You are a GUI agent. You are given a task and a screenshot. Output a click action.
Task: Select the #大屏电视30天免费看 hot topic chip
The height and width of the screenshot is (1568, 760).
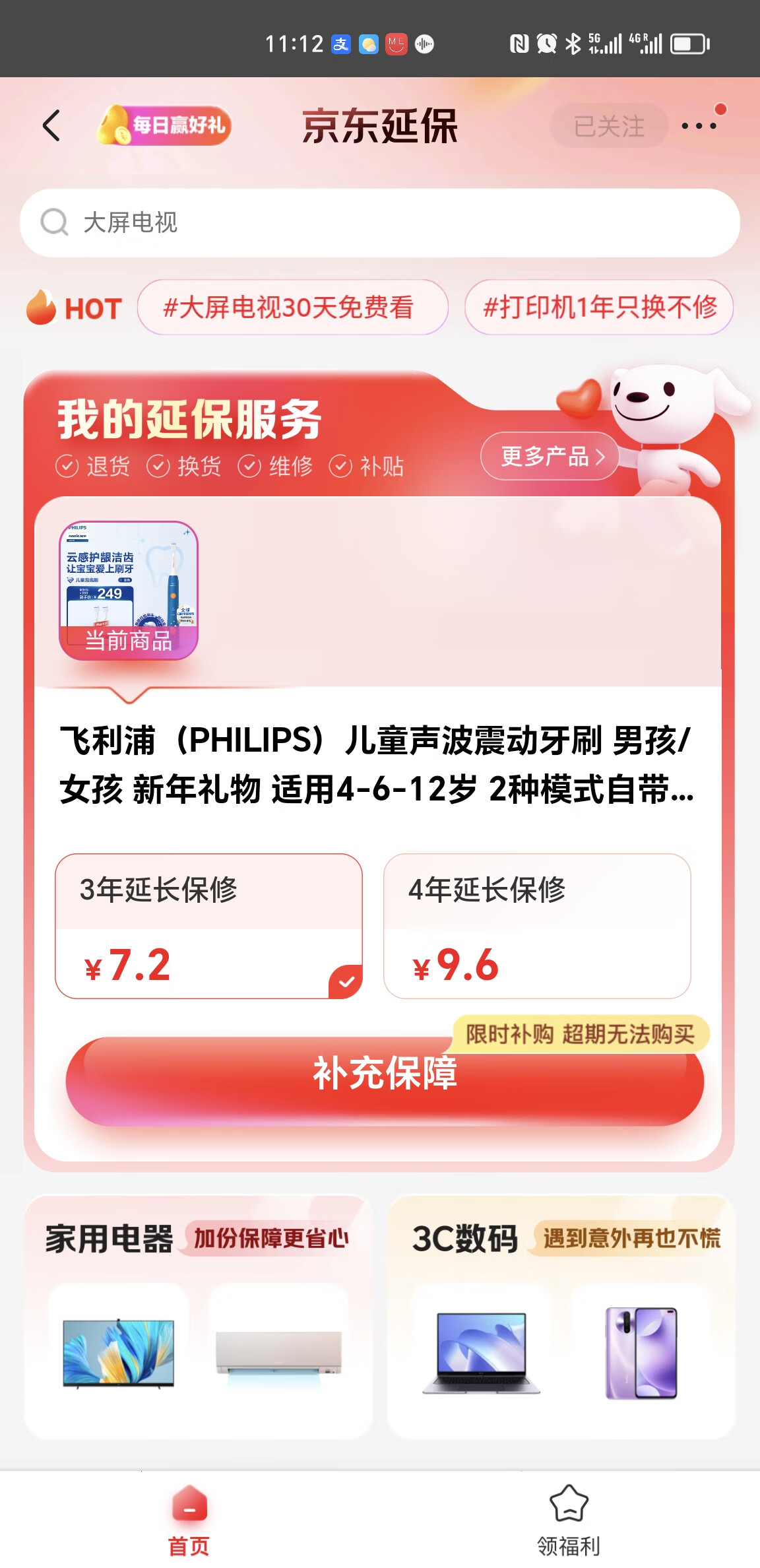pyautogui.click(x=292, y=308)
